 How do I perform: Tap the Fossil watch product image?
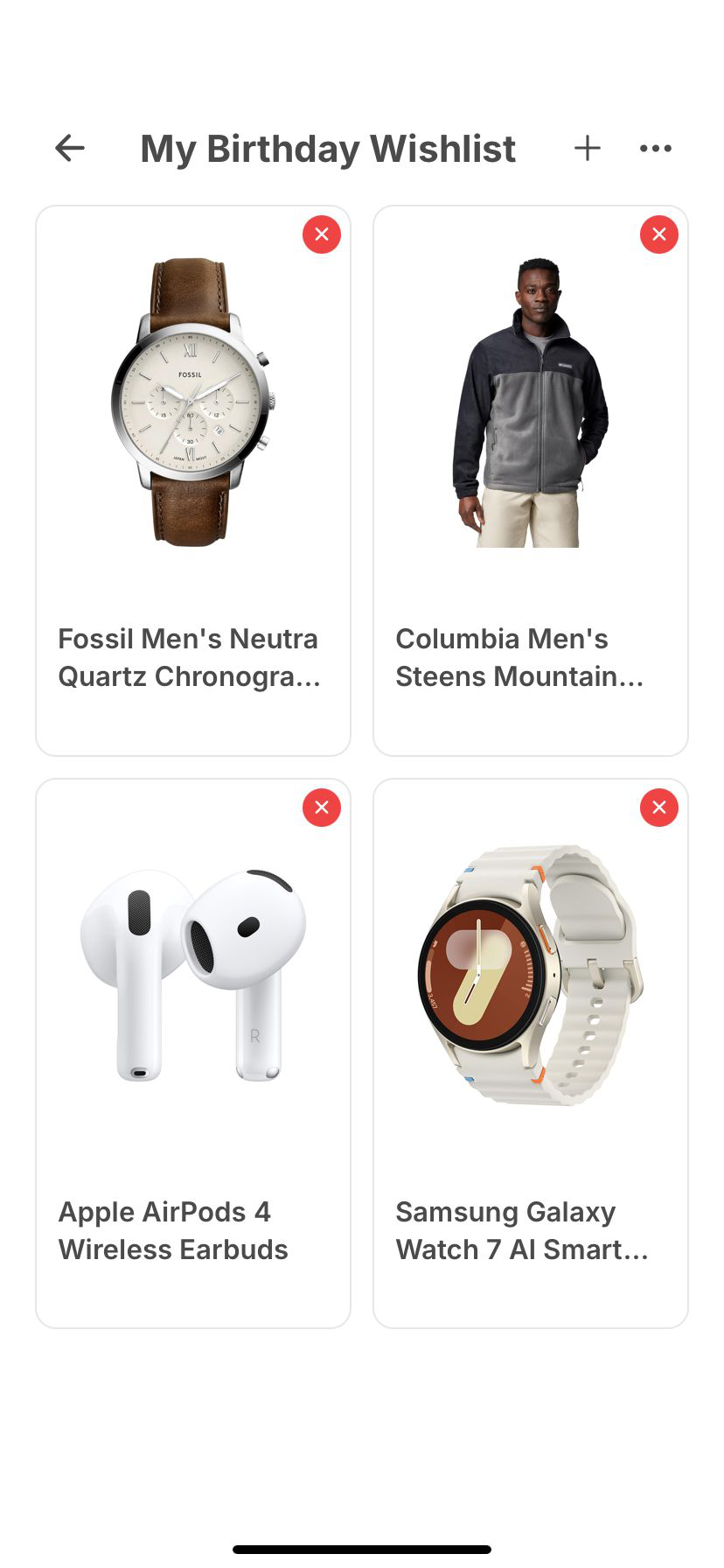(x=192, y=401)
